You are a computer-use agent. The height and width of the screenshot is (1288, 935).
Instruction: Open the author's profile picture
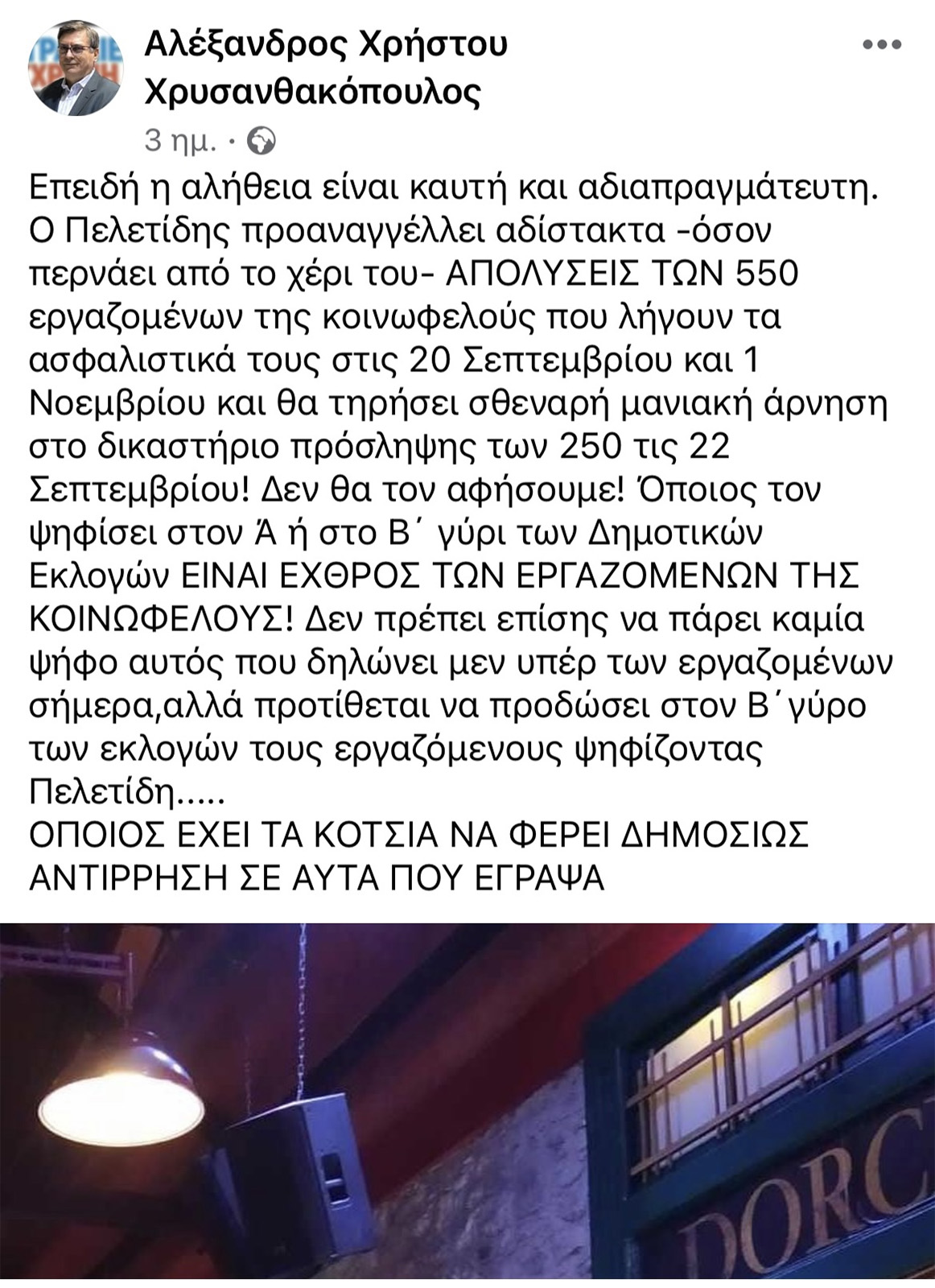click(x=76, y=68)
